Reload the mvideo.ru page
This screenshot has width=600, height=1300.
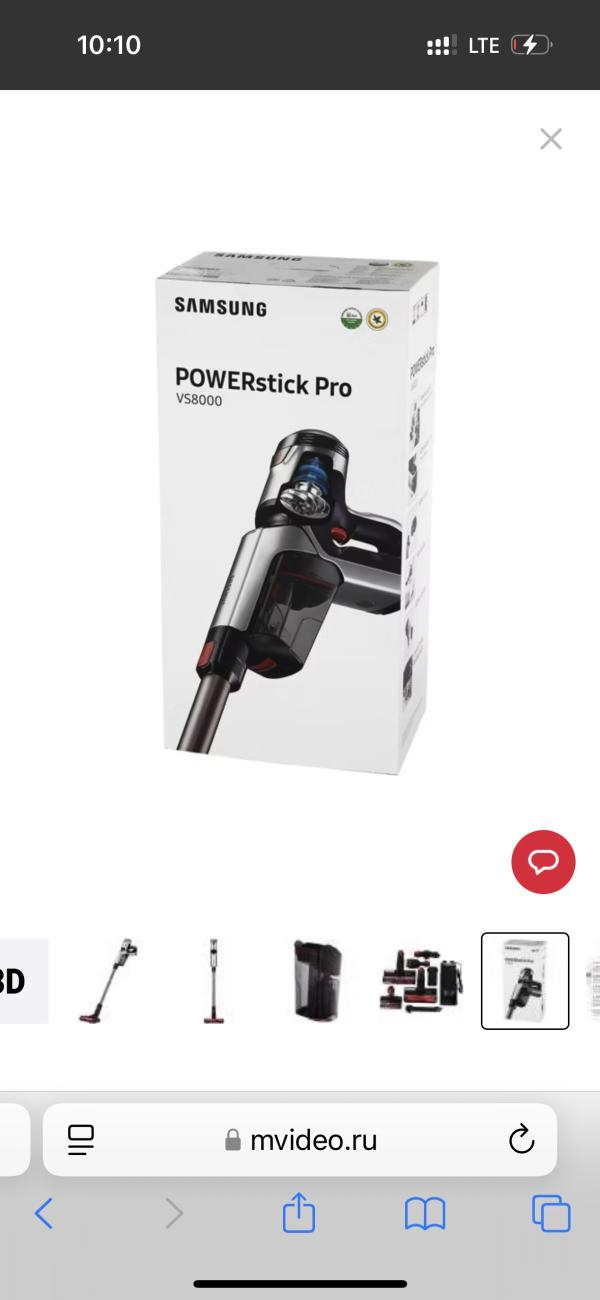click(521, 1140)
